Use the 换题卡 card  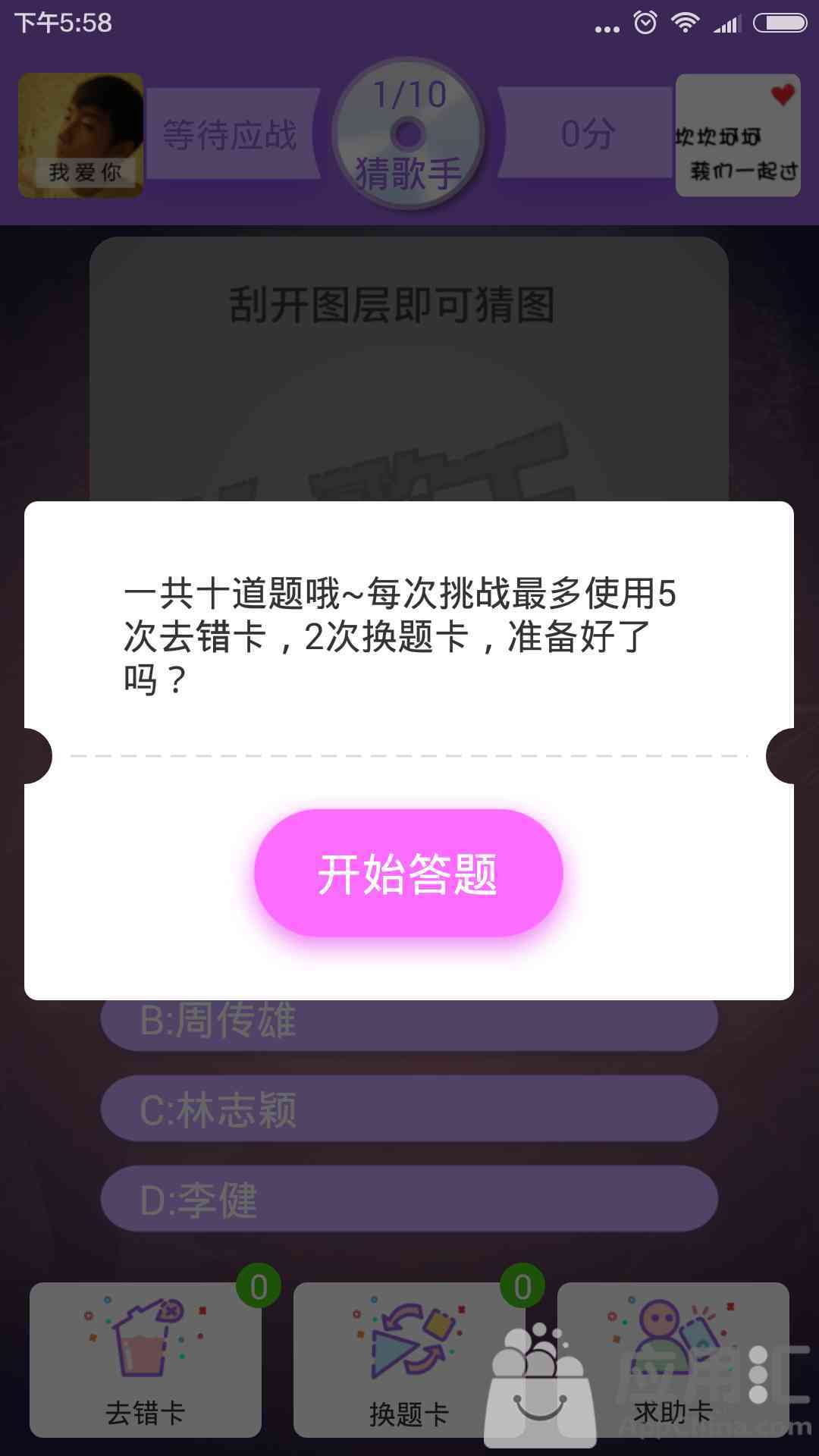(x=409, y=1360)
